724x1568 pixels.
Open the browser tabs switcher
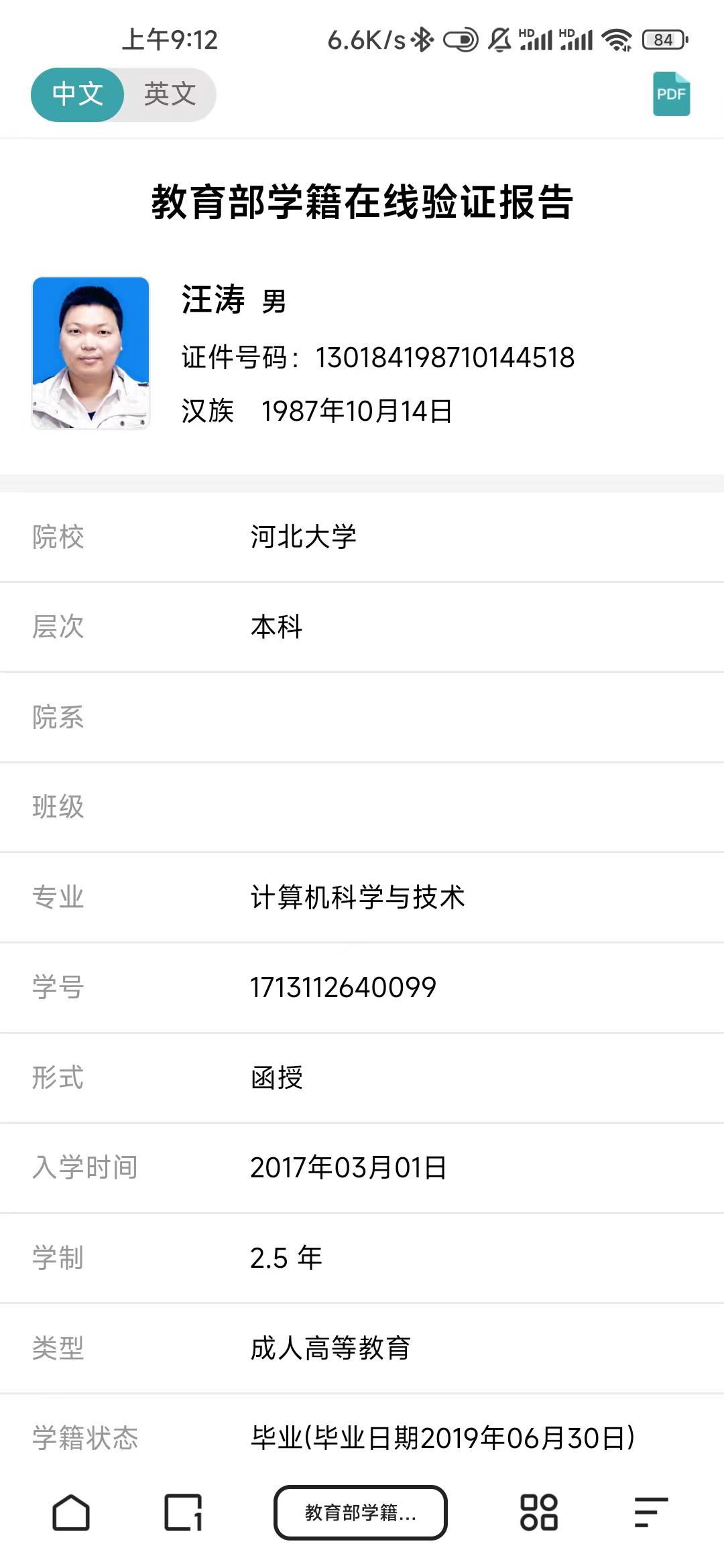coord(183,1513)
